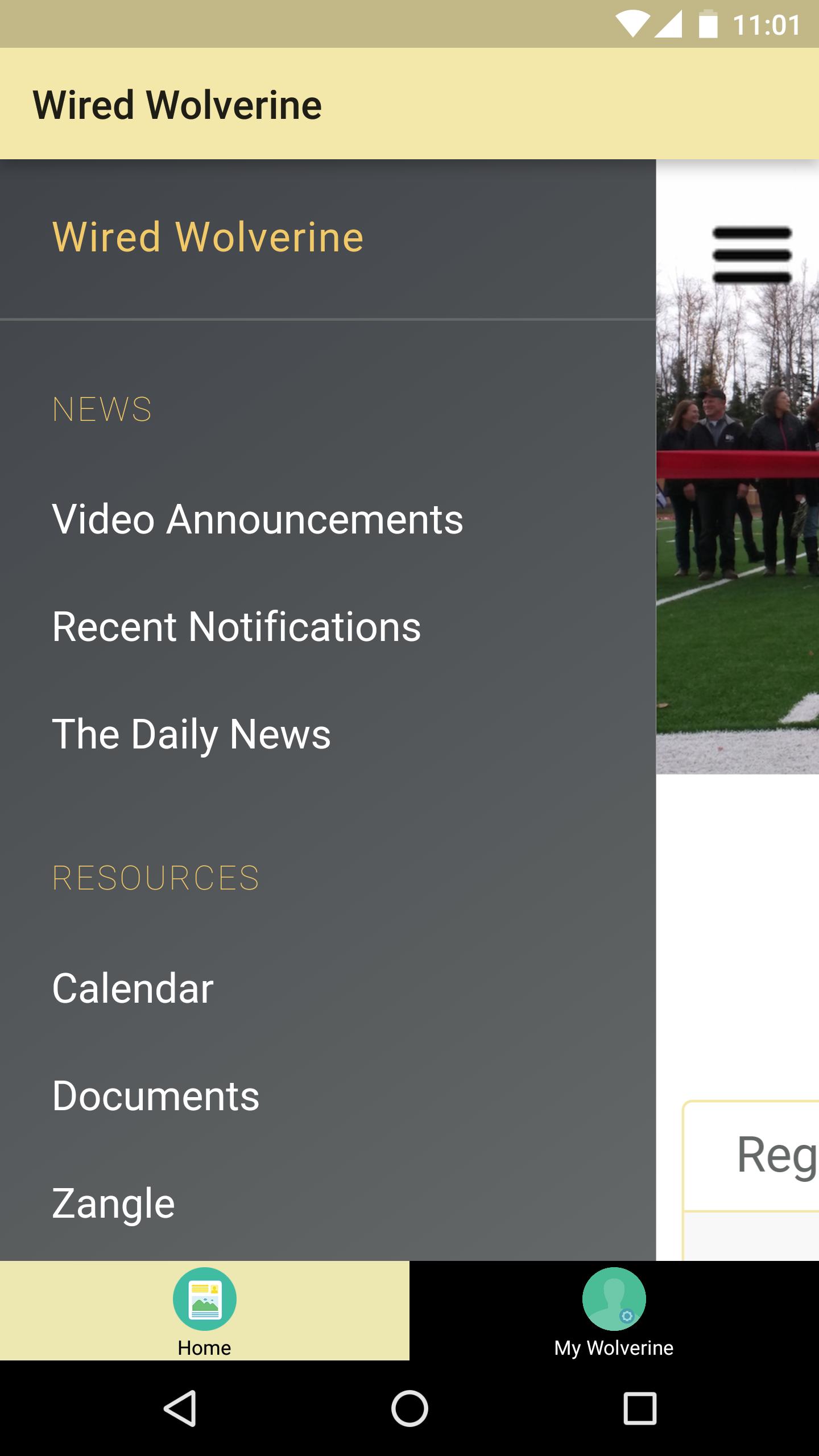Screen dimensions: 819x1456
Task: Open Zangle
Action: pyautogui.click(x=113, y=1203)
